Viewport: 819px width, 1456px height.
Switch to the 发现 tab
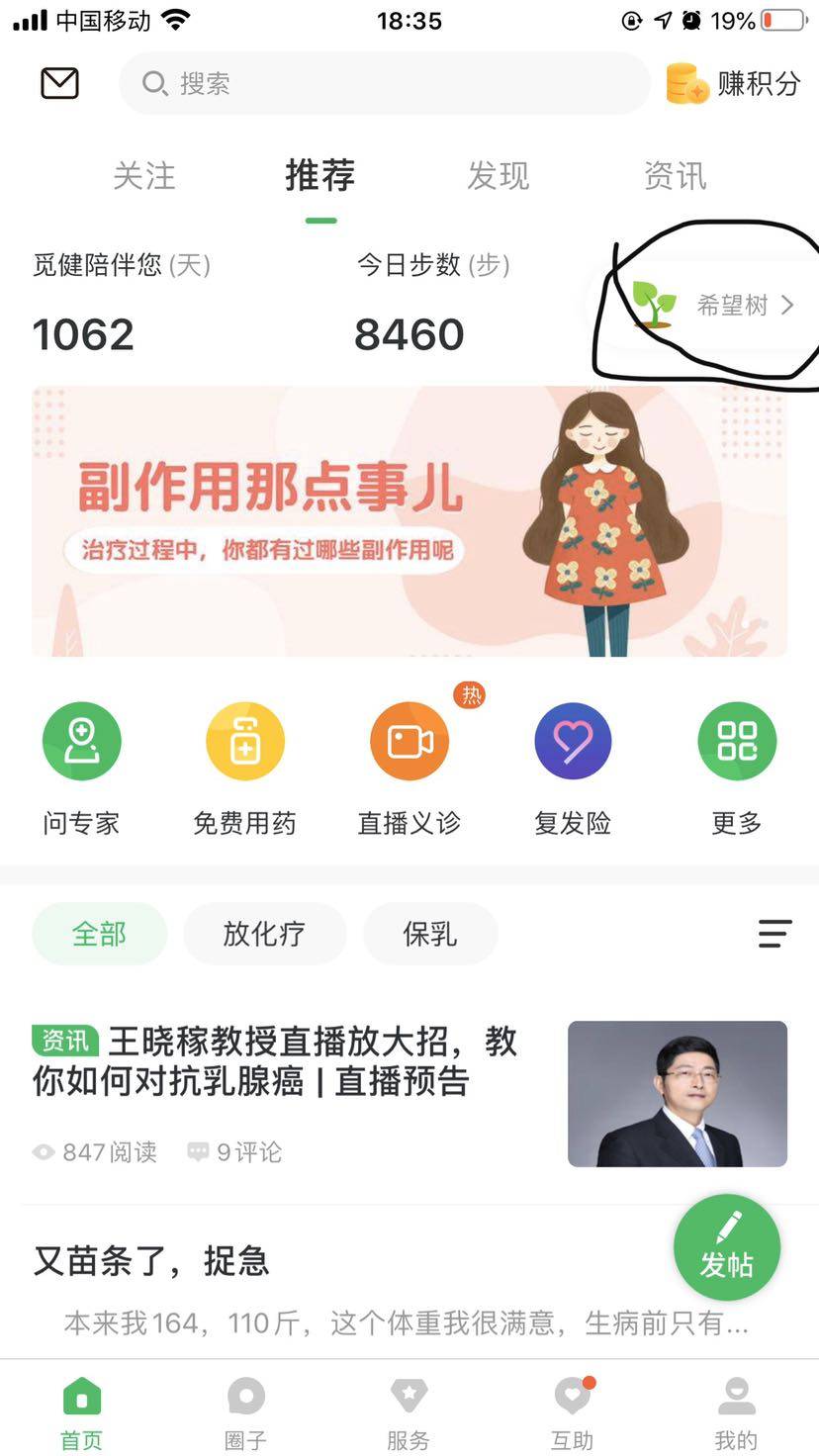[x=499, y=176]
